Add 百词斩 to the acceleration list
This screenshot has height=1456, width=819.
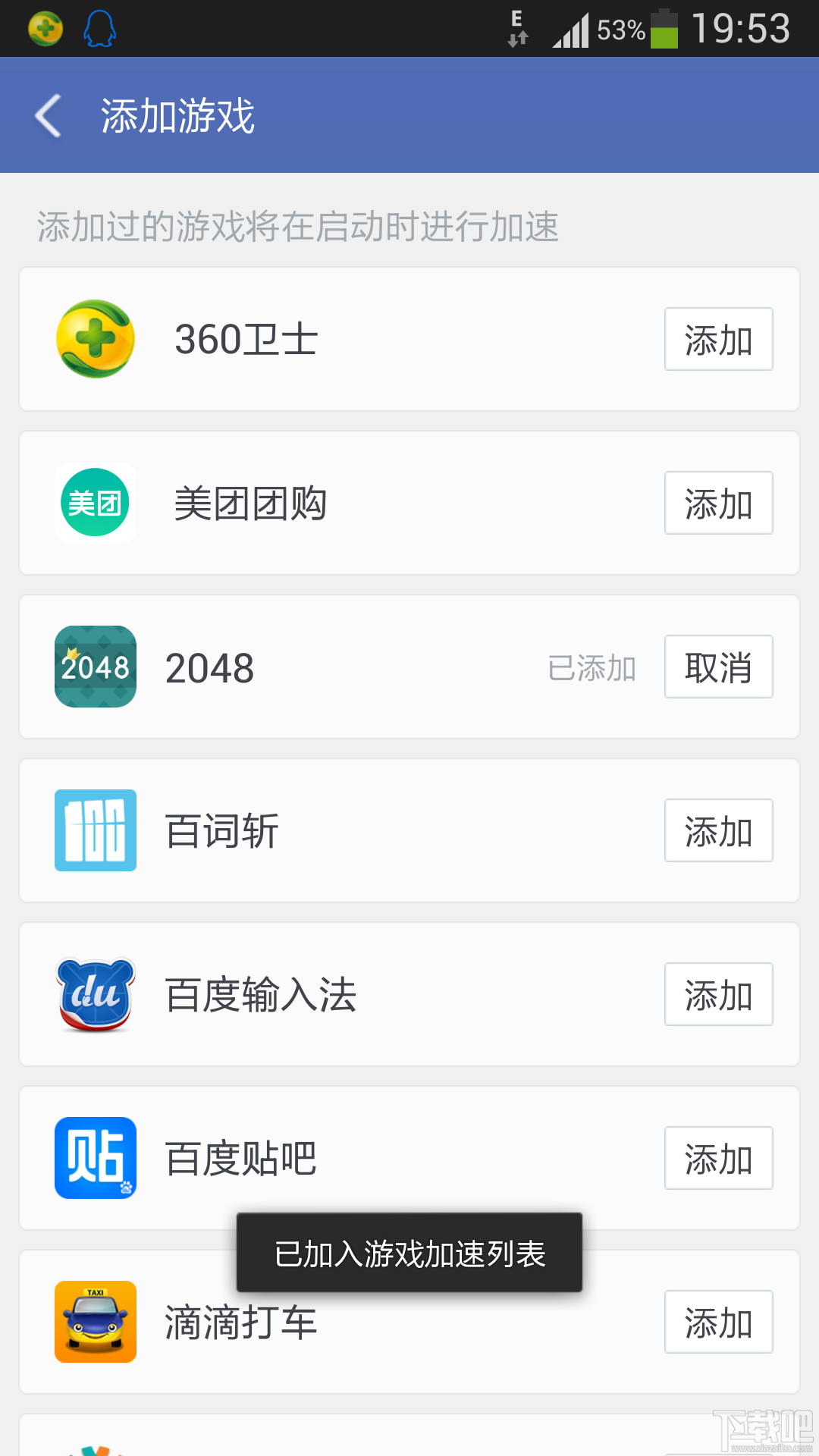717,830
